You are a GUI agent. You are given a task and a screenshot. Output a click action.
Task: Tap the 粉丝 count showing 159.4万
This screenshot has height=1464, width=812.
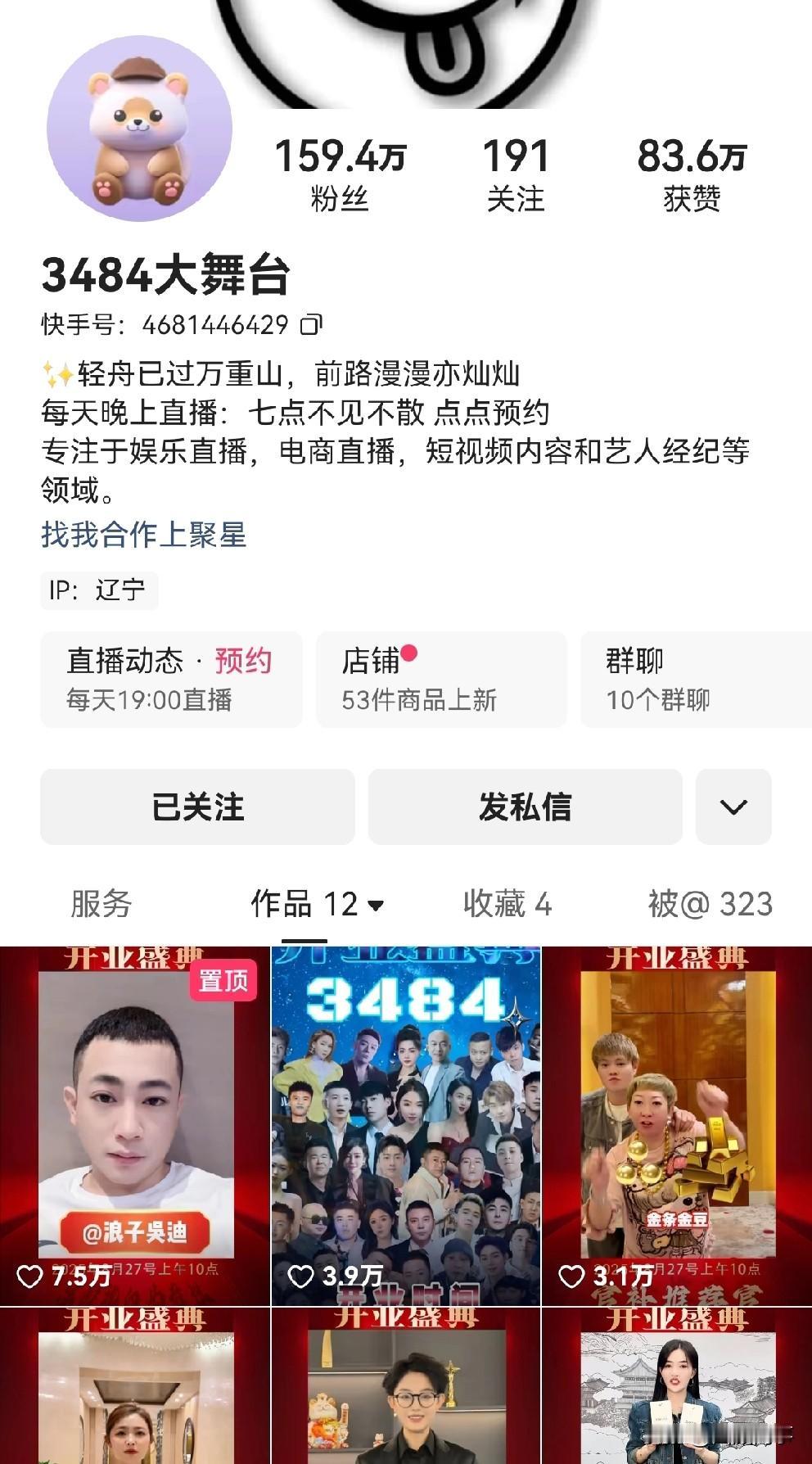pos(342,168)
